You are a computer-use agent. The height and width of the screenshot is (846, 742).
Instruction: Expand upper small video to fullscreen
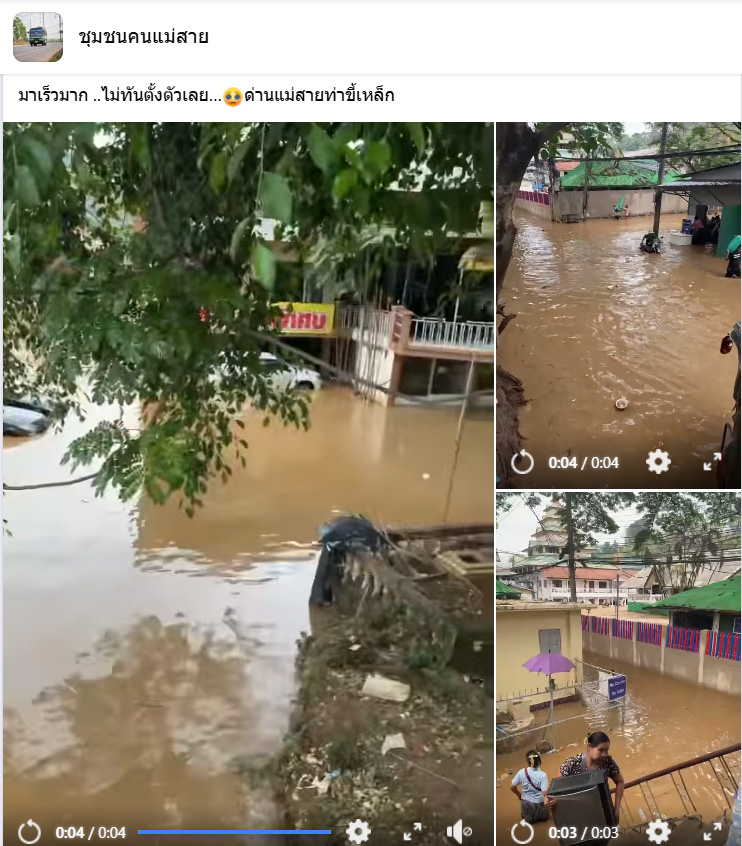712,462
